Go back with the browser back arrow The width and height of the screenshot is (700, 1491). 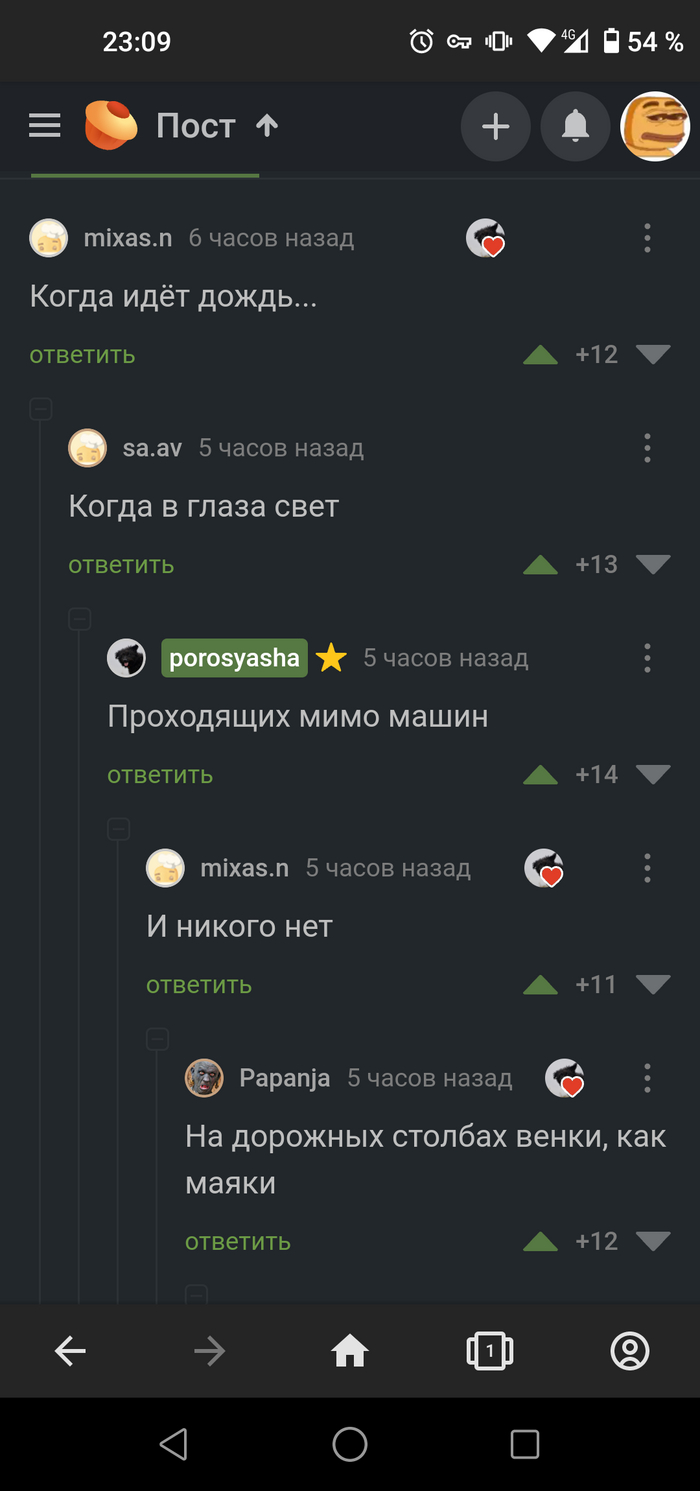coord(70,1352)
